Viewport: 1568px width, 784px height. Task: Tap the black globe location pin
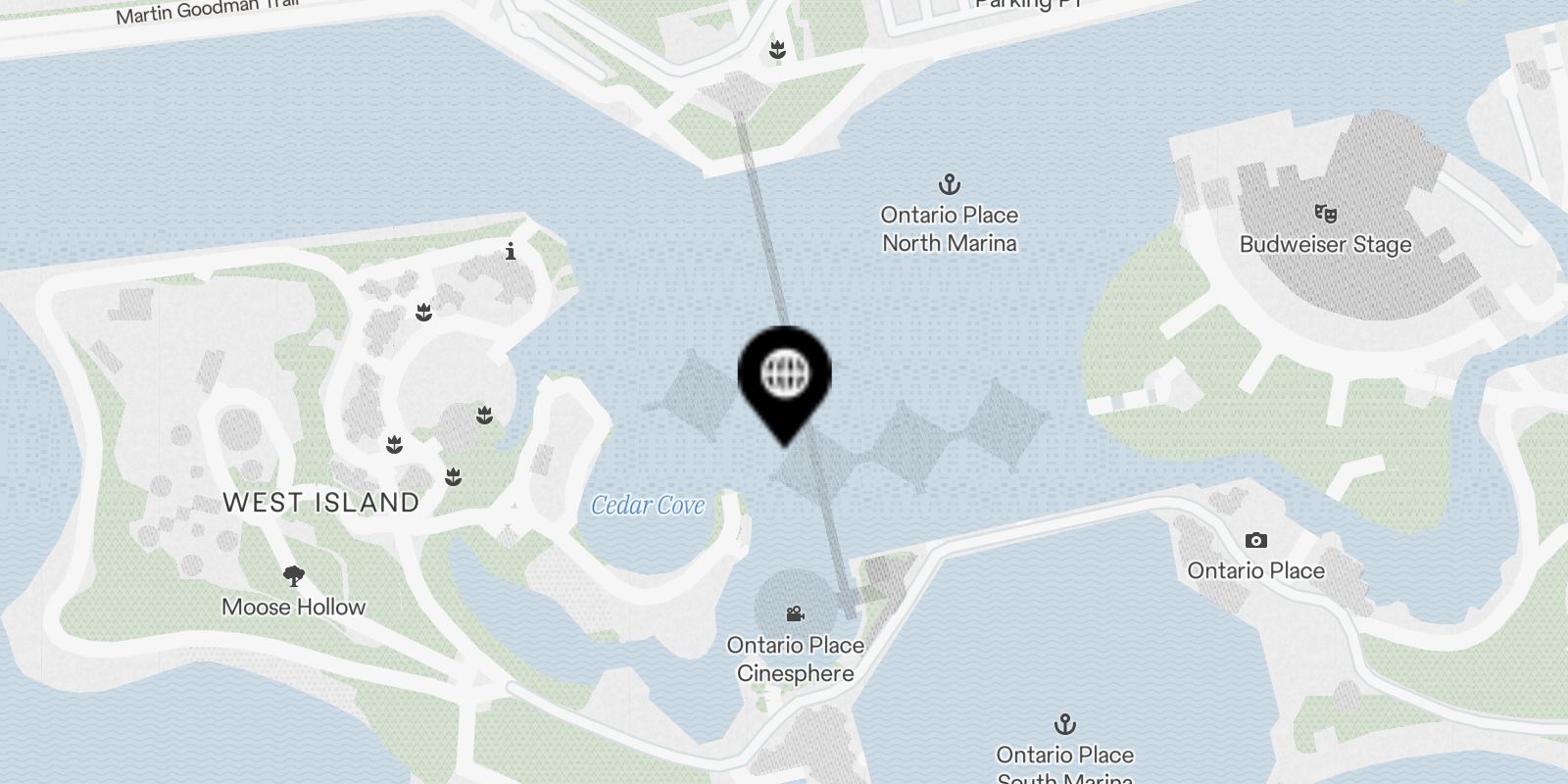[784, 374]
